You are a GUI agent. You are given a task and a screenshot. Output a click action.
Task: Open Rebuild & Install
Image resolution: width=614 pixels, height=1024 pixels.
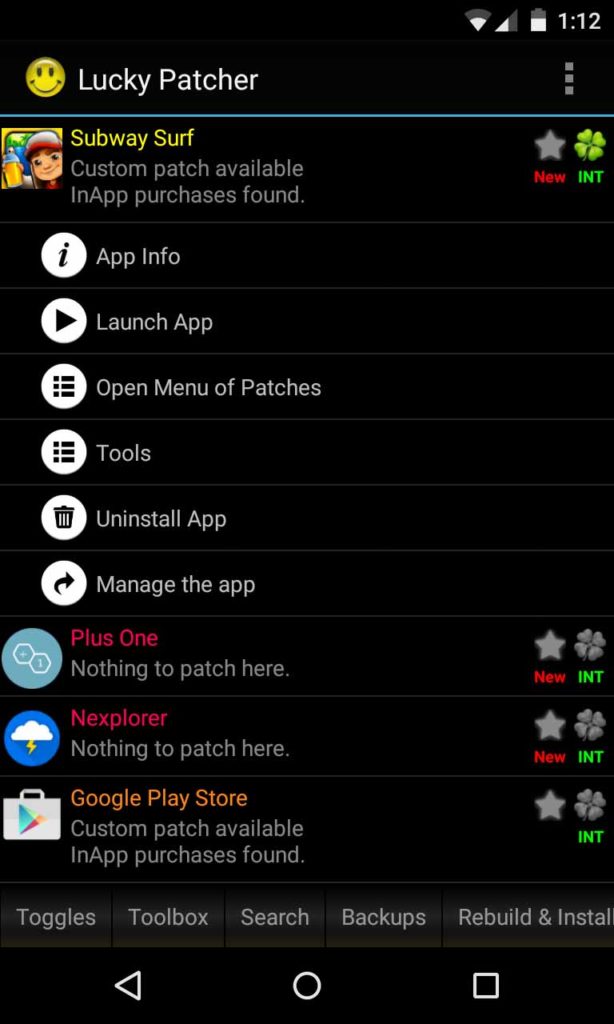[x=528, y=917]
